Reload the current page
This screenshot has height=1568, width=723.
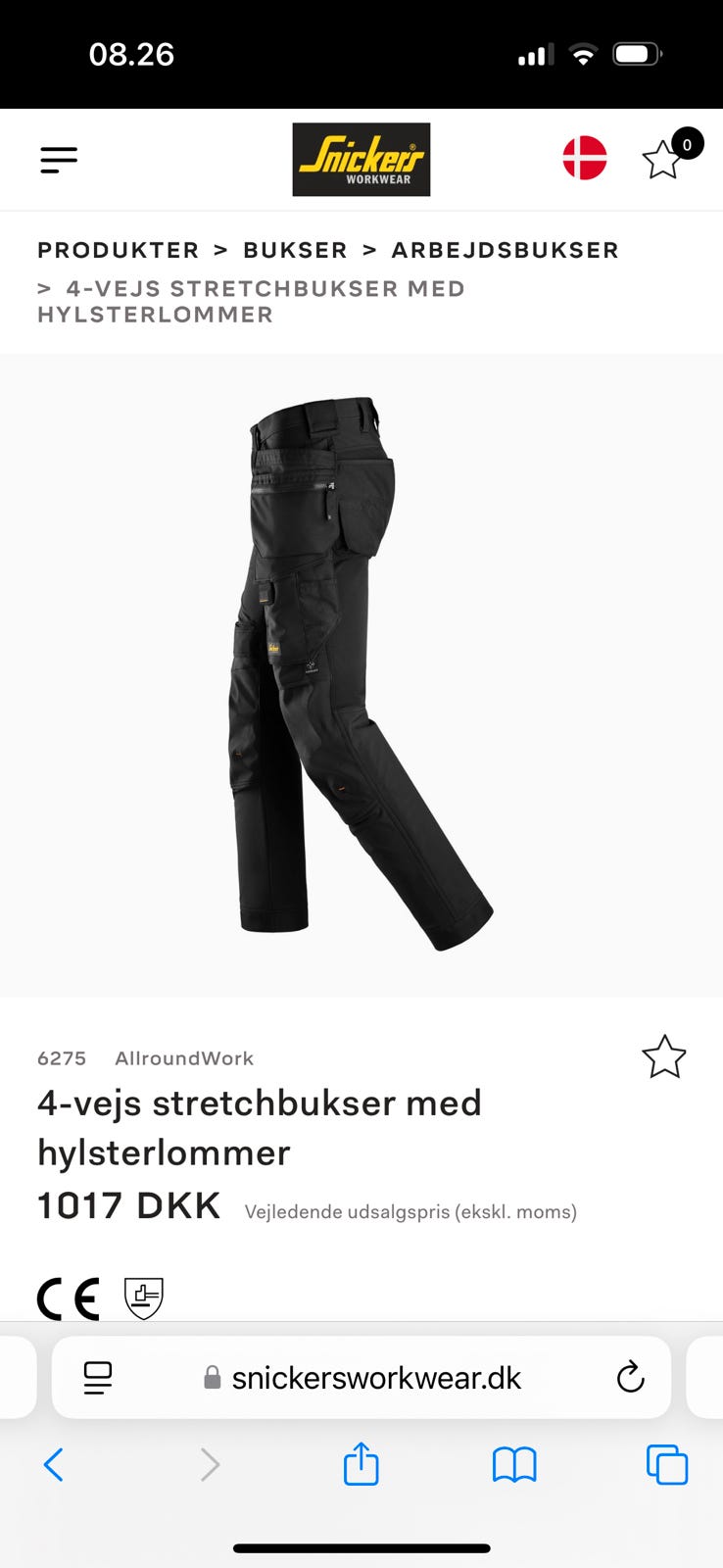[630, 1378]
